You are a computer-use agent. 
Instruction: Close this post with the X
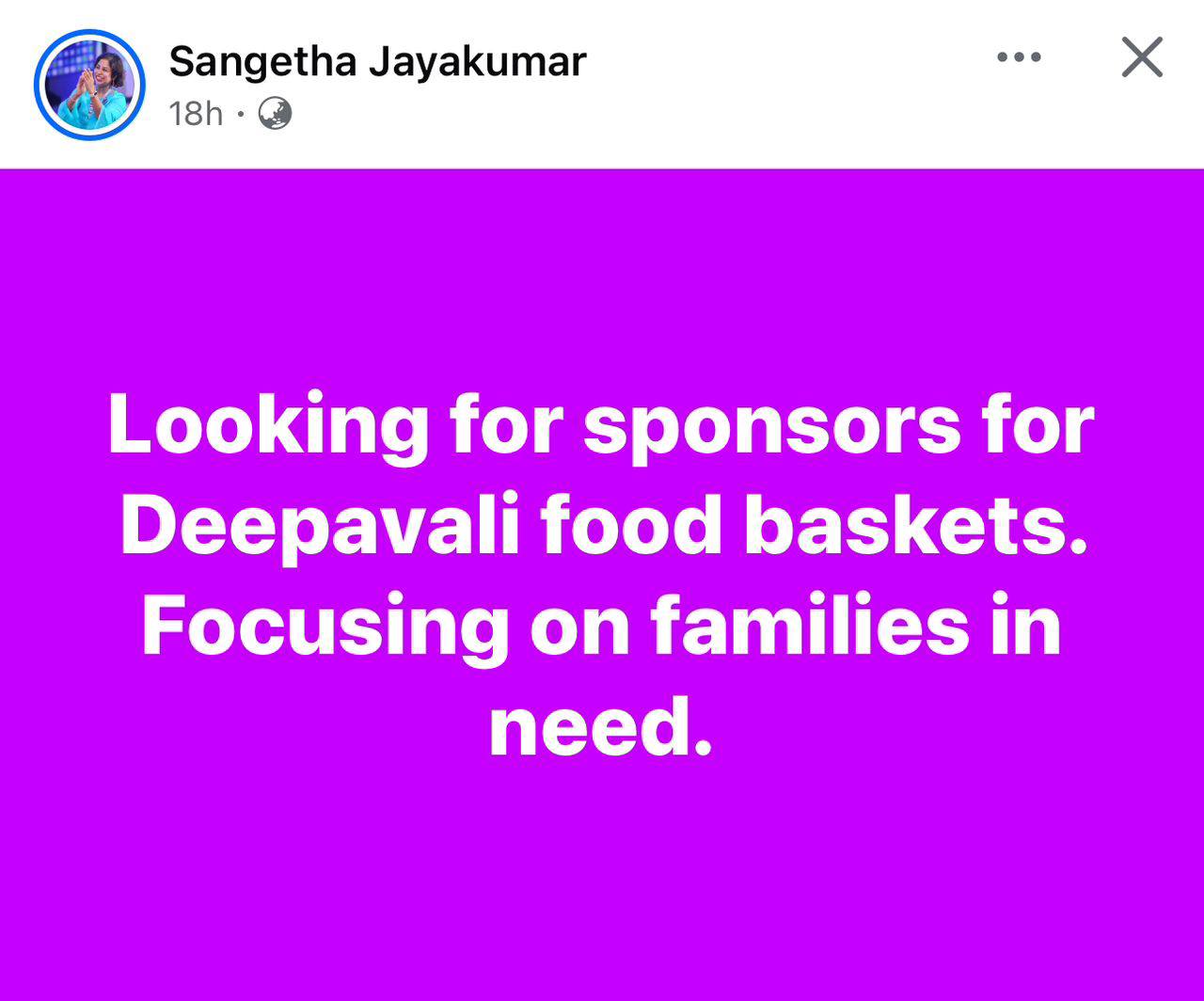tap(1142, 57)
